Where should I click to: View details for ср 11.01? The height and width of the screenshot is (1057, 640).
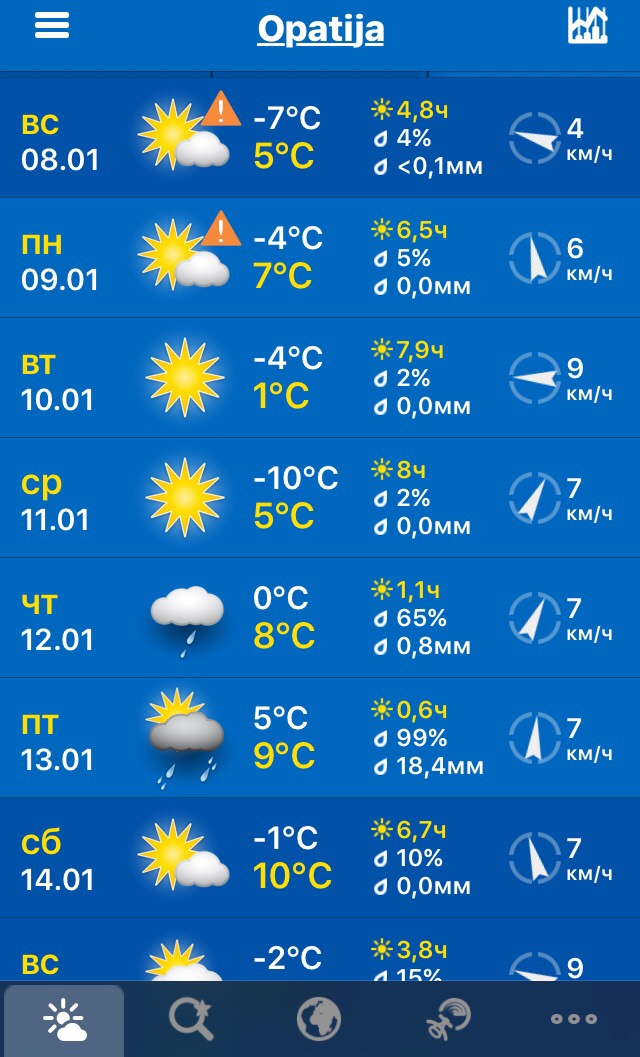320,498
